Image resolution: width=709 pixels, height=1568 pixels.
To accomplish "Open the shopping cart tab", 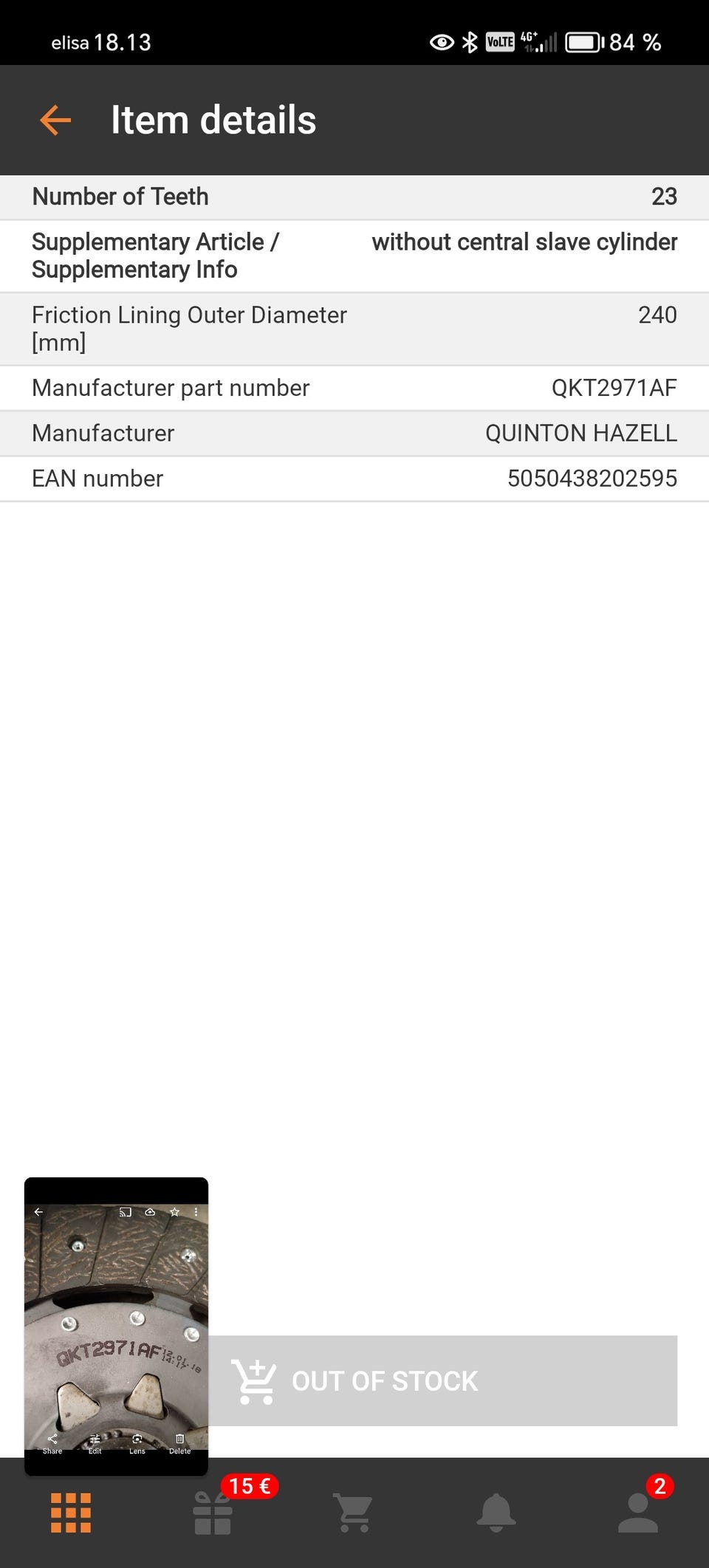I will tap(354, 1513).
